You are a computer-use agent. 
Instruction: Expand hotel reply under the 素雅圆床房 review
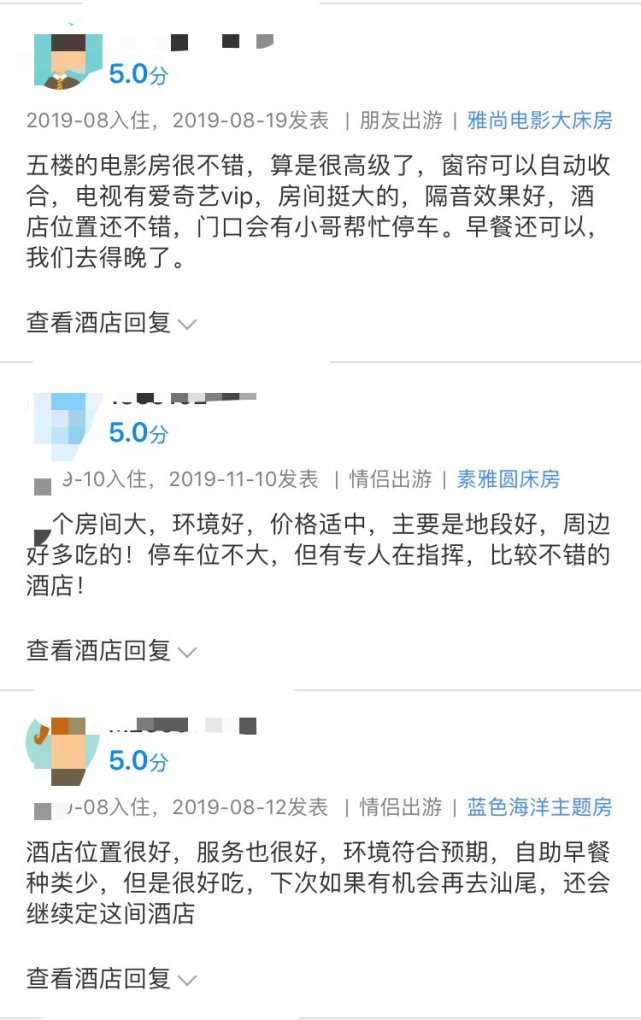click(111, 651)
